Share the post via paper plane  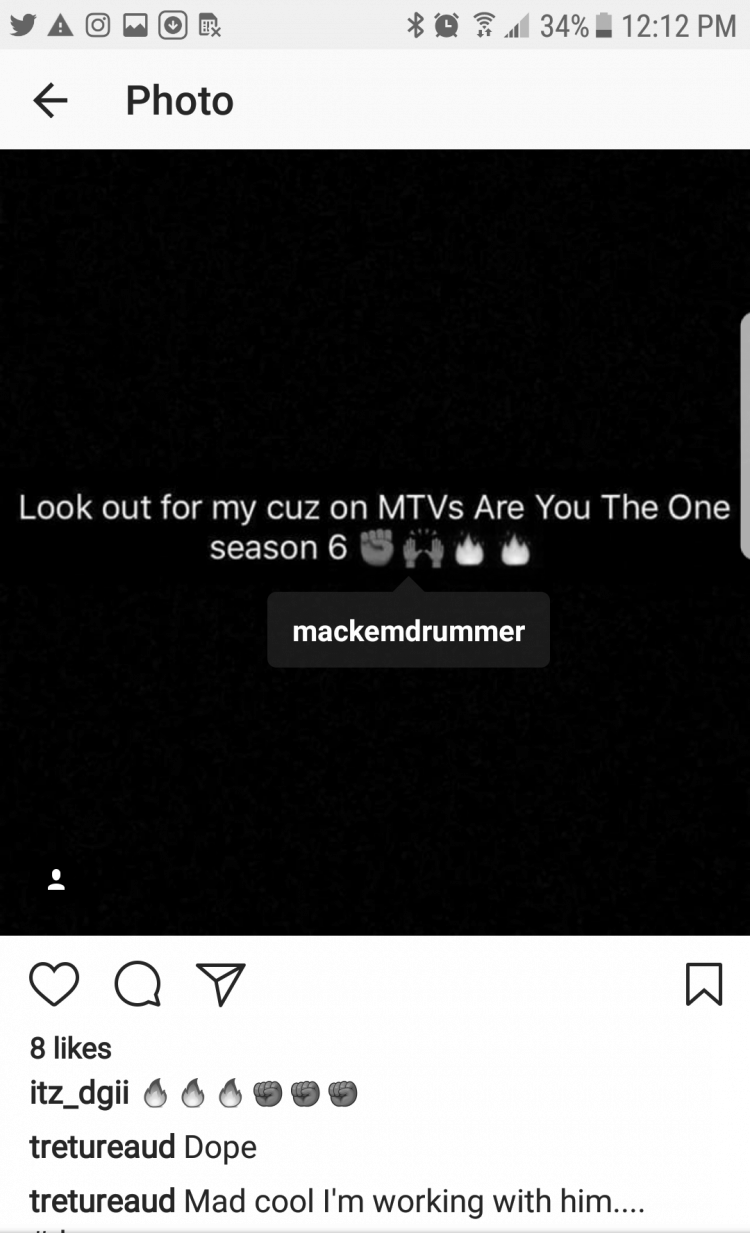(x=220, y=984)
